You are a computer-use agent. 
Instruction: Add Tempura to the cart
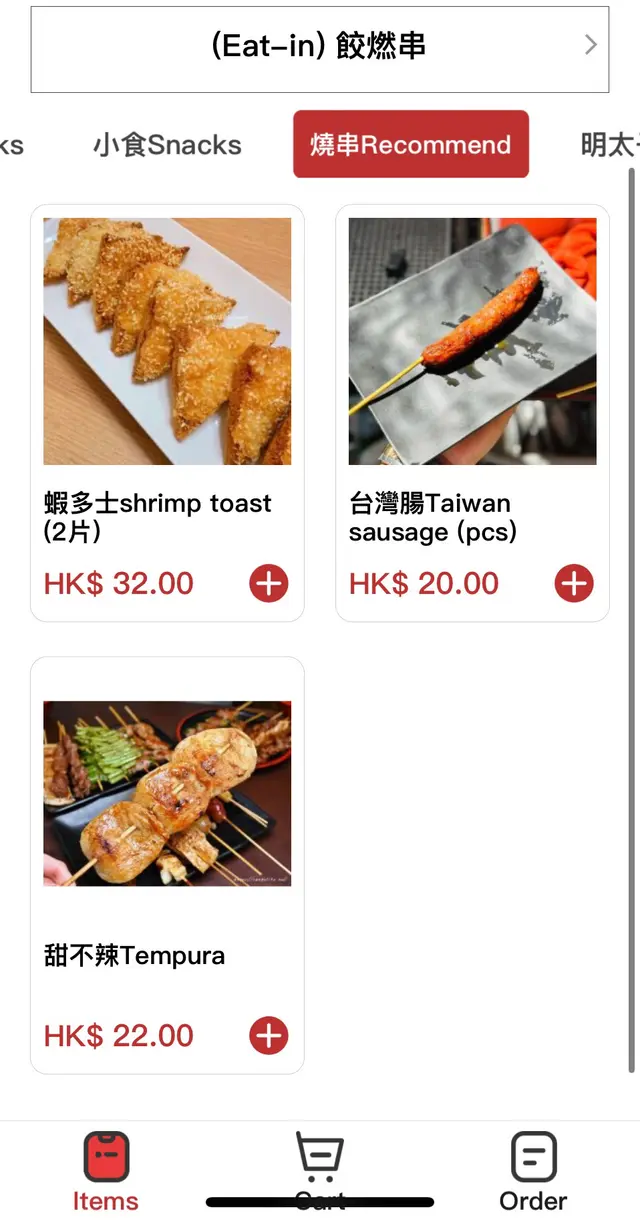pos(268,1035)
